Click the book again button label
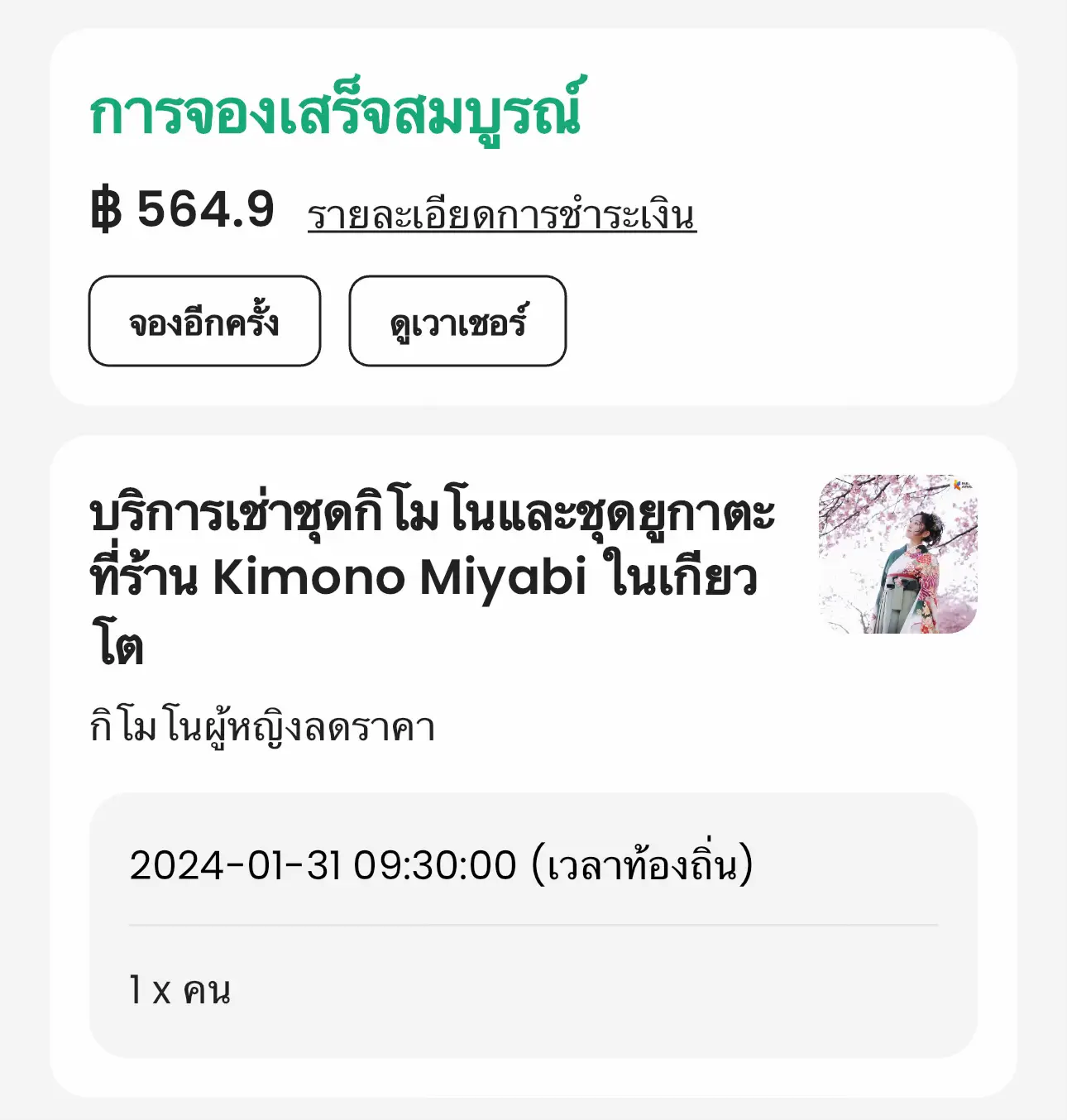The image size is (1067, 1120). pyautogui.click(x=205, y=323)
